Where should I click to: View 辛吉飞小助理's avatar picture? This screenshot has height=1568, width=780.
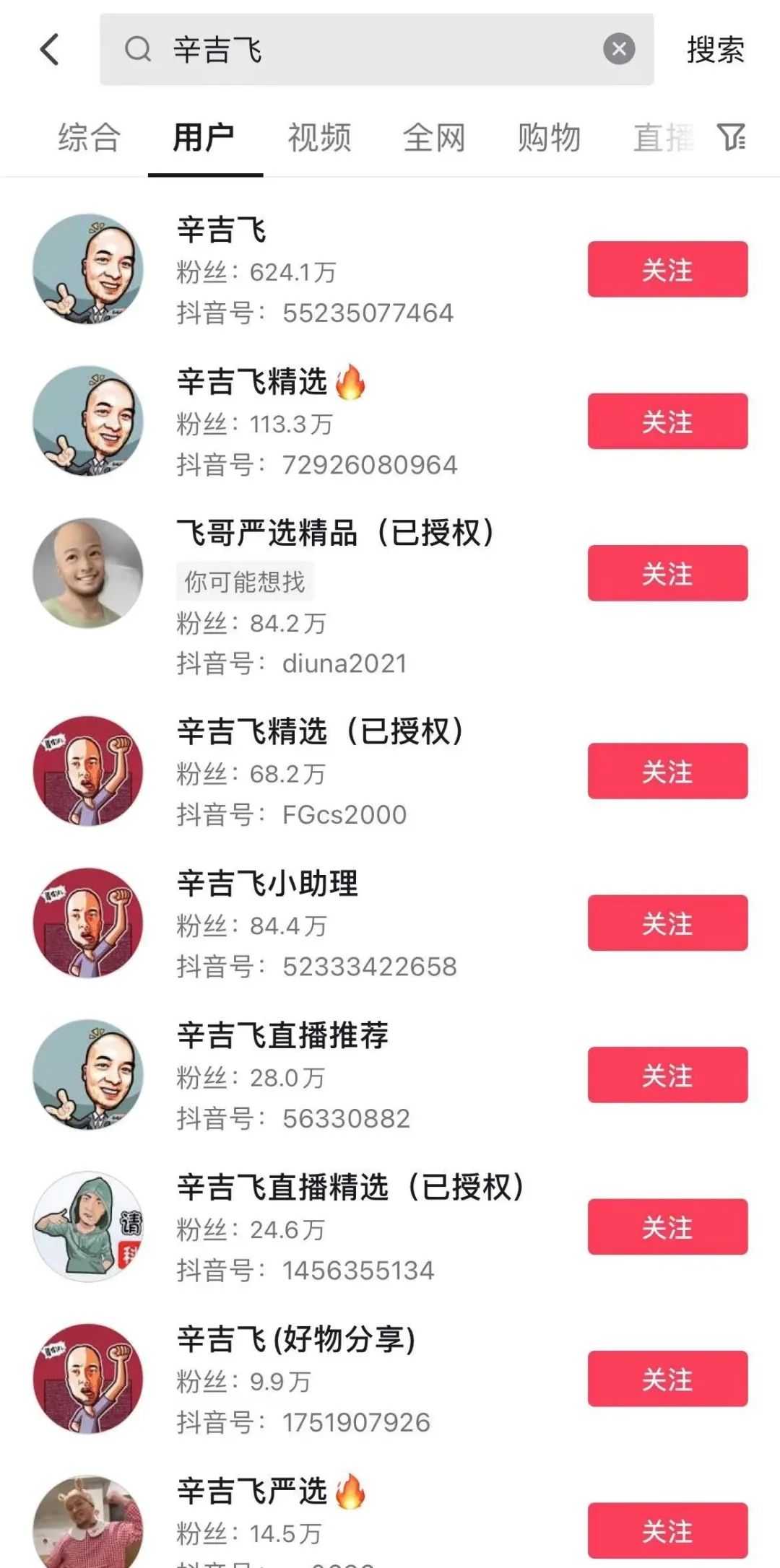coord(88,923)
